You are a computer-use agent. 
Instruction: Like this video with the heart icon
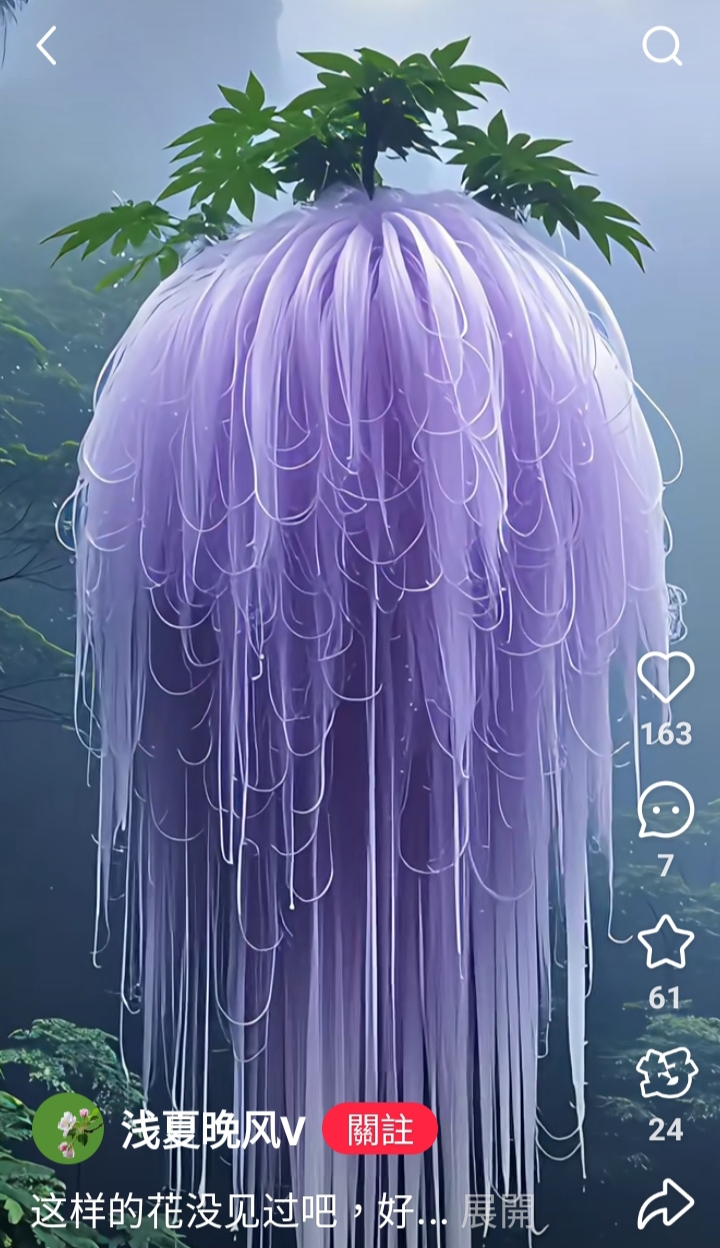(x=666, y=678)
